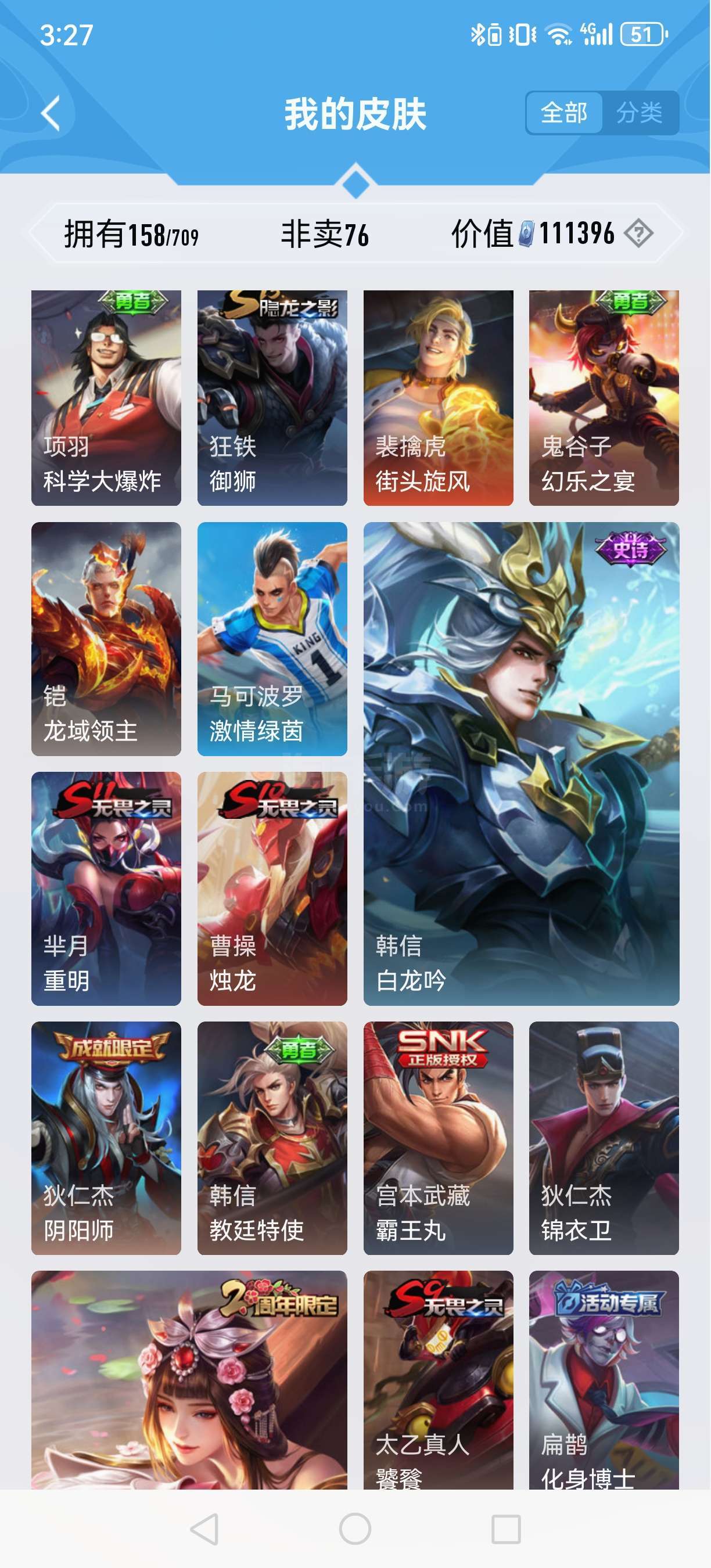Viewport: 711px width, 1568px height.
Task: View 芈月 重明 skin
Action: [106, 889]
